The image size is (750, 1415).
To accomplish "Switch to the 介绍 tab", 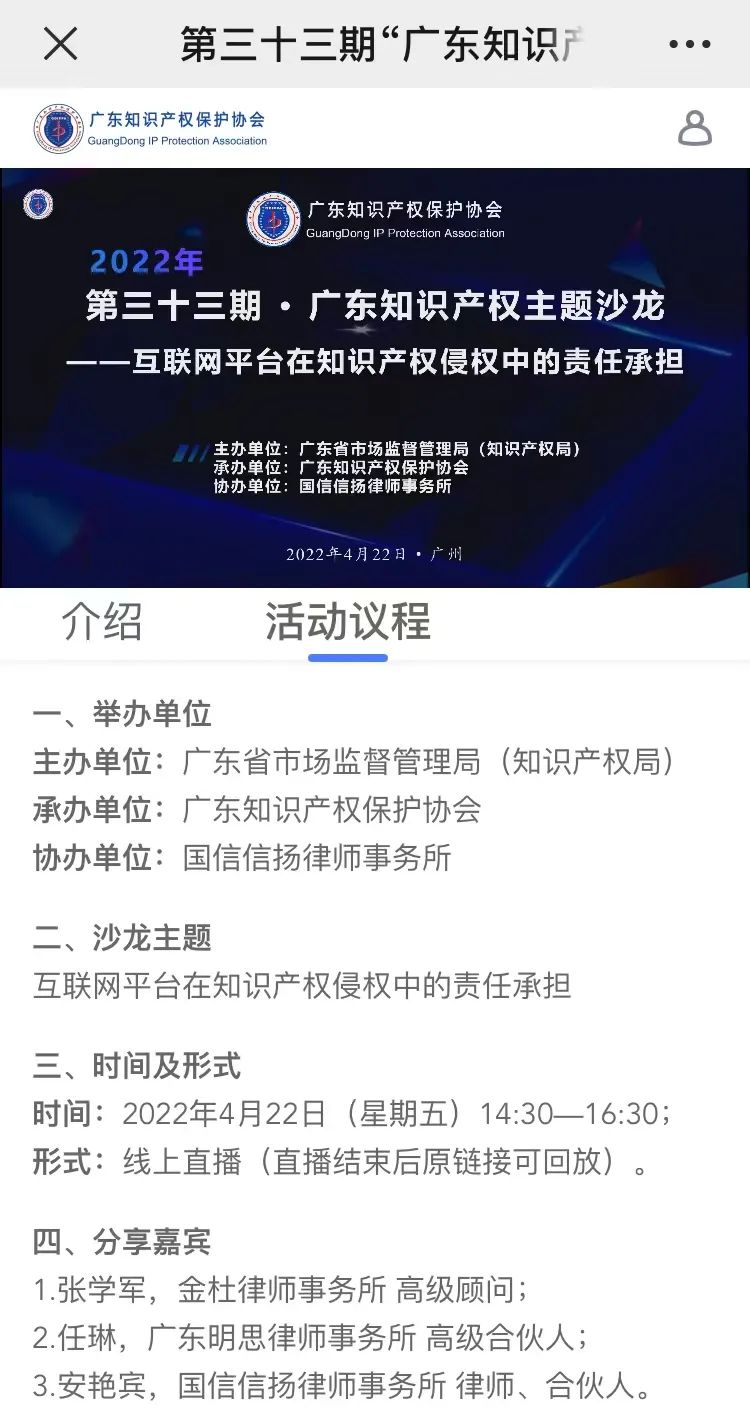I will click(102, 621).
